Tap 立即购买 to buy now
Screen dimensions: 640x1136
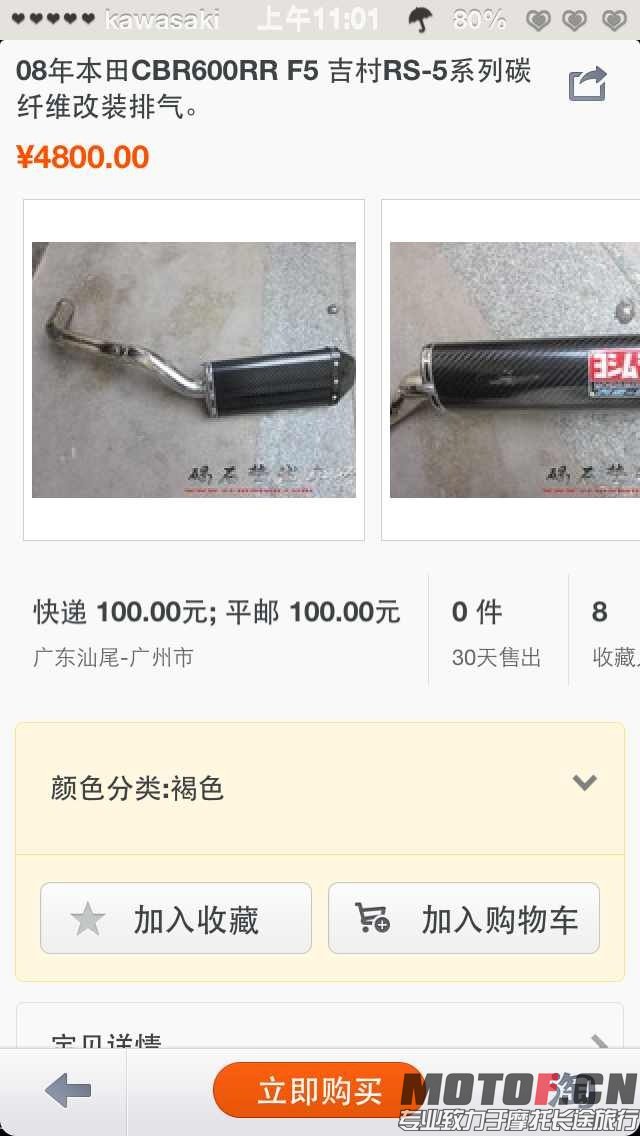(x=320, y=1090)
